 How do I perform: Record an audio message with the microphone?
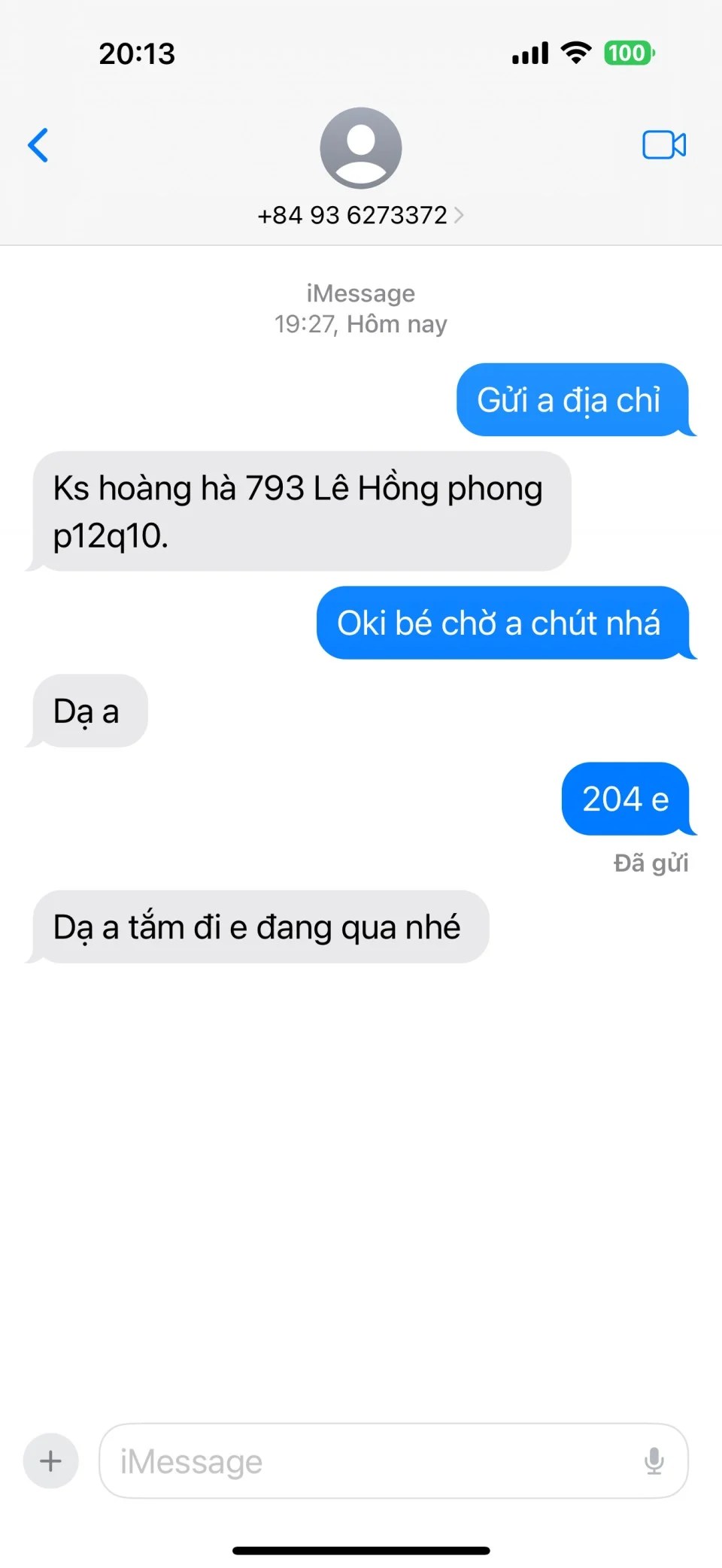(654, 1460)
